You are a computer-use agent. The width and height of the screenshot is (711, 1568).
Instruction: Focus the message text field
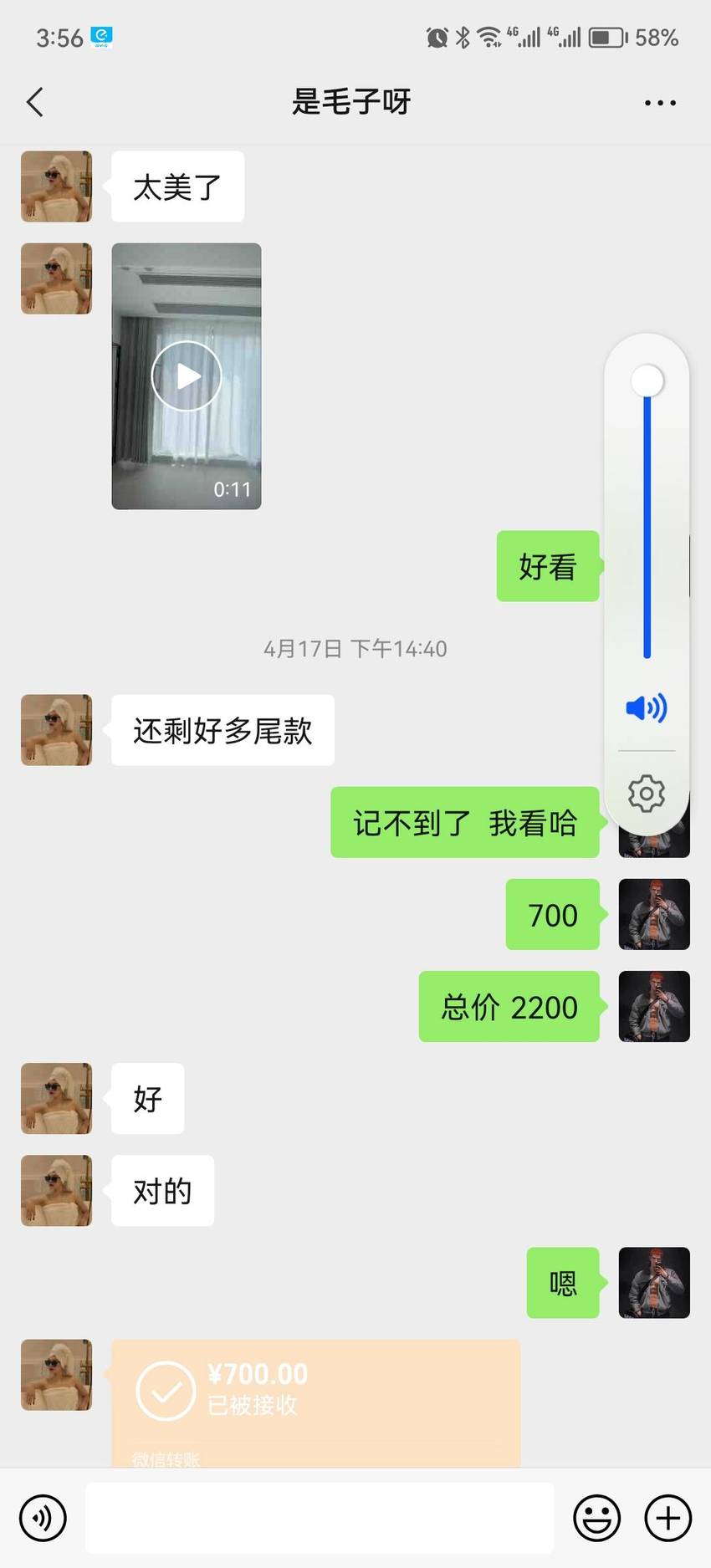pos(320,1518)
